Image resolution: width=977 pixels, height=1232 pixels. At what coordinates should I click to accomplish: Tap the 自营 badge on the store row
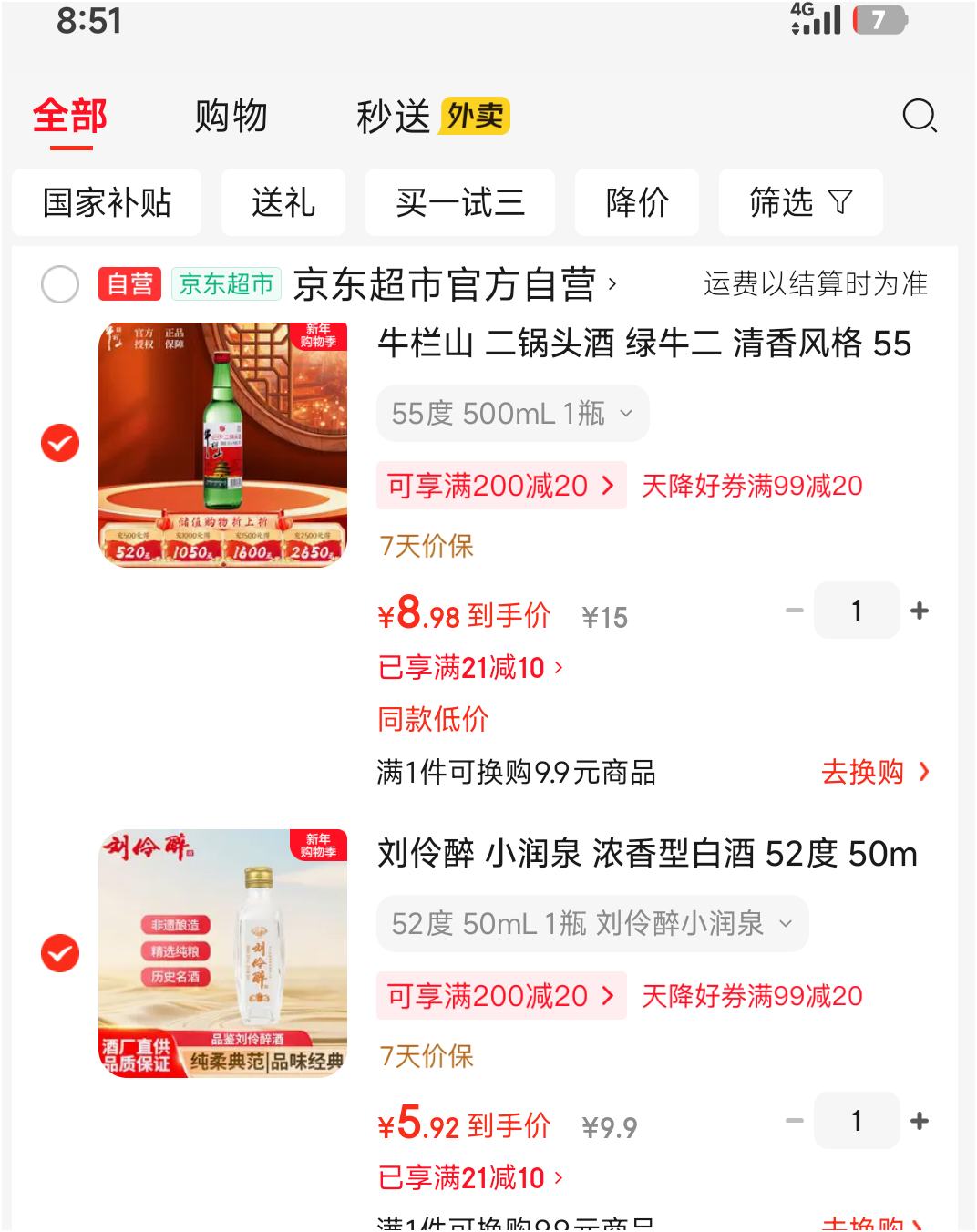pos(129,283)
